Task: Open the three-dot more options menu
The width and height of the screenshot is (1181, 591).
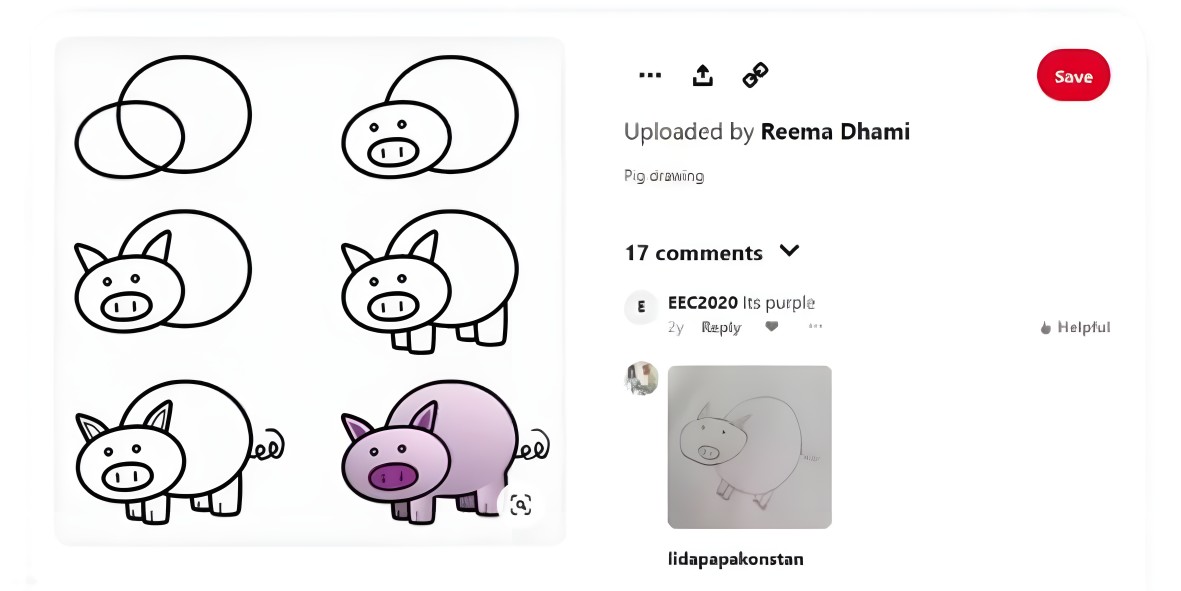Action: 650,75
